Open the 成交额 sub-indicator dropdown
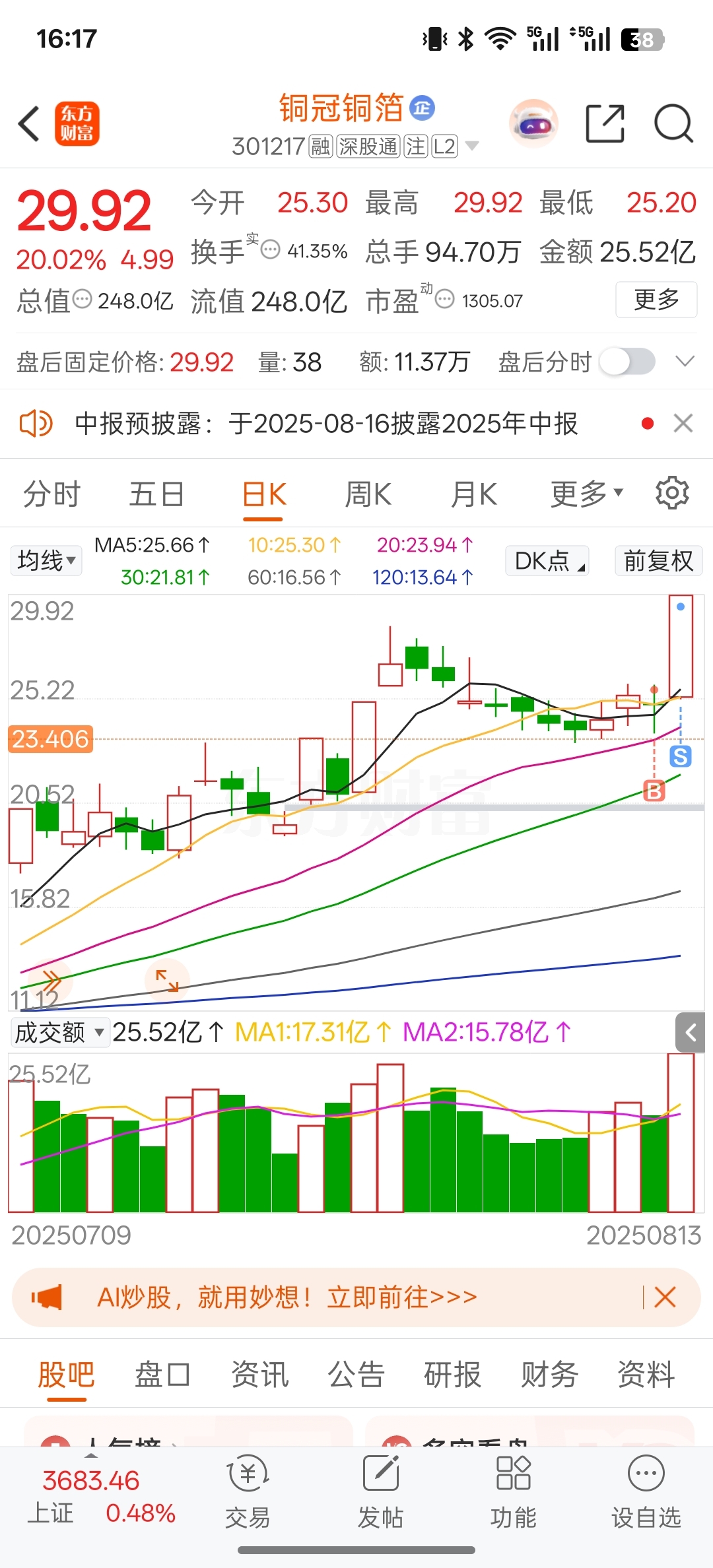Image resolution: width=713 pixels, height=1568 pixels. (x=59, y=1032)
